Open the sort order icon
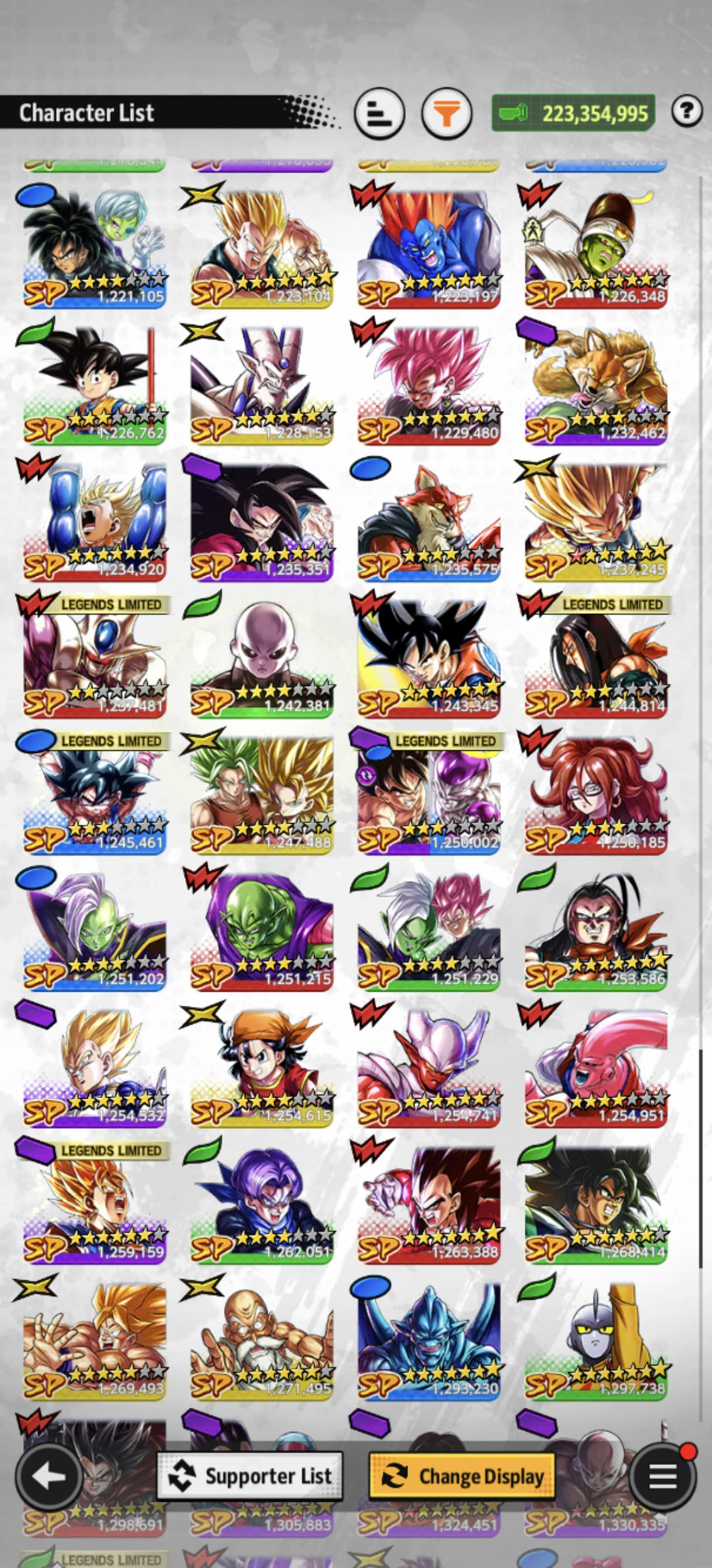712x1568 pixels. pos(379,113)
